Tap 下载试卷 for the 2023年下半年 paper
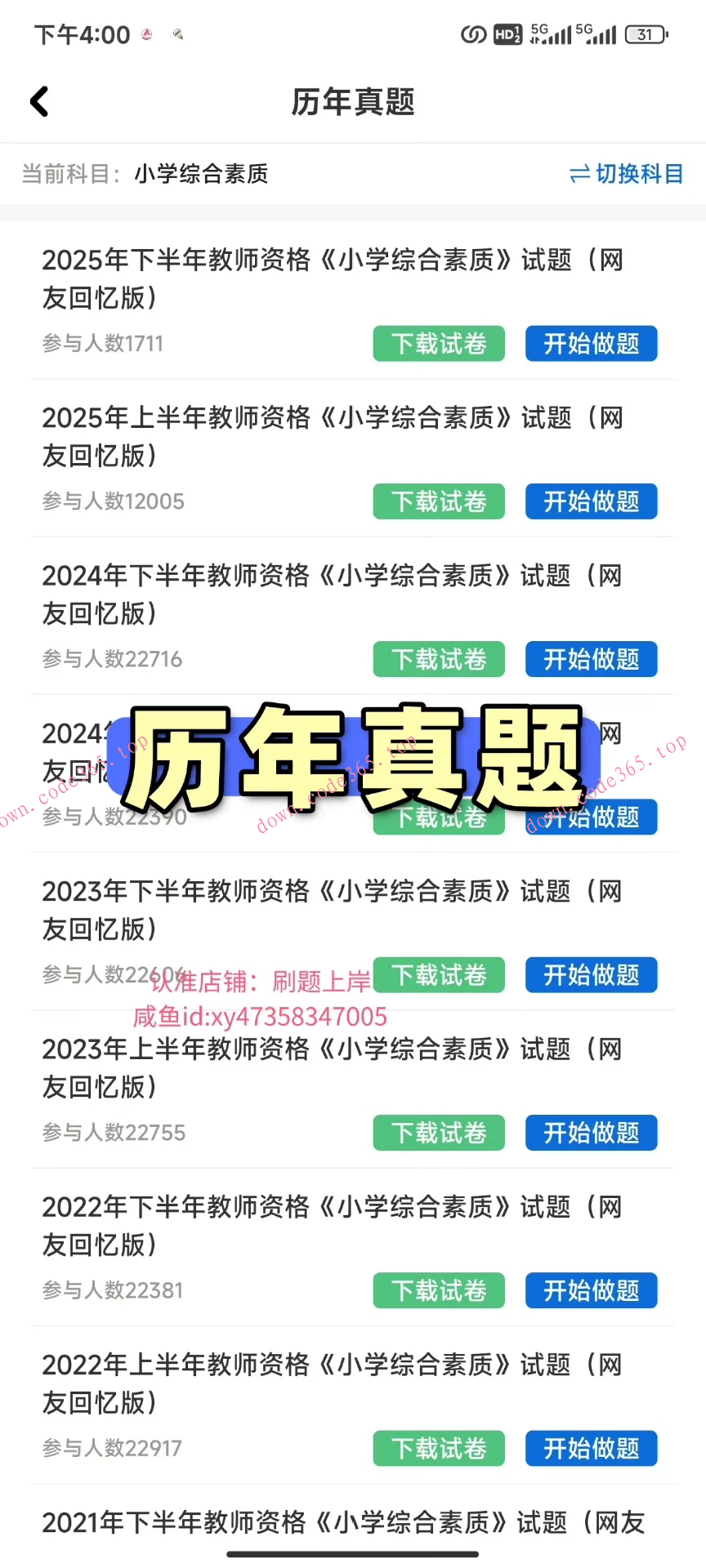706x1568 pixels. pyautogui.click(x=438, y=974)
